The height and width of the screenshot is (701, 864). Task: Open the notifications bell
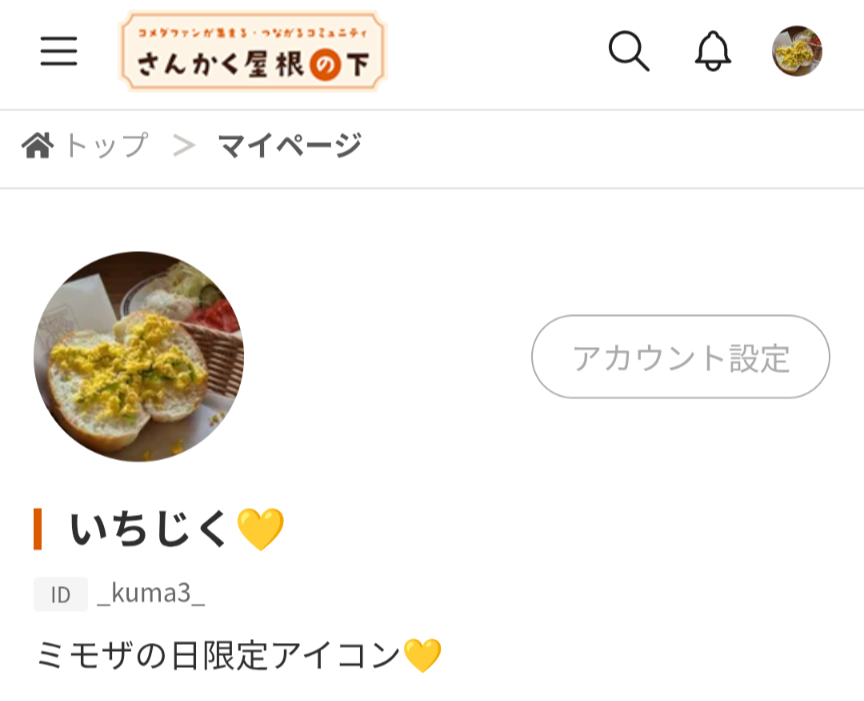pos(713,51)
